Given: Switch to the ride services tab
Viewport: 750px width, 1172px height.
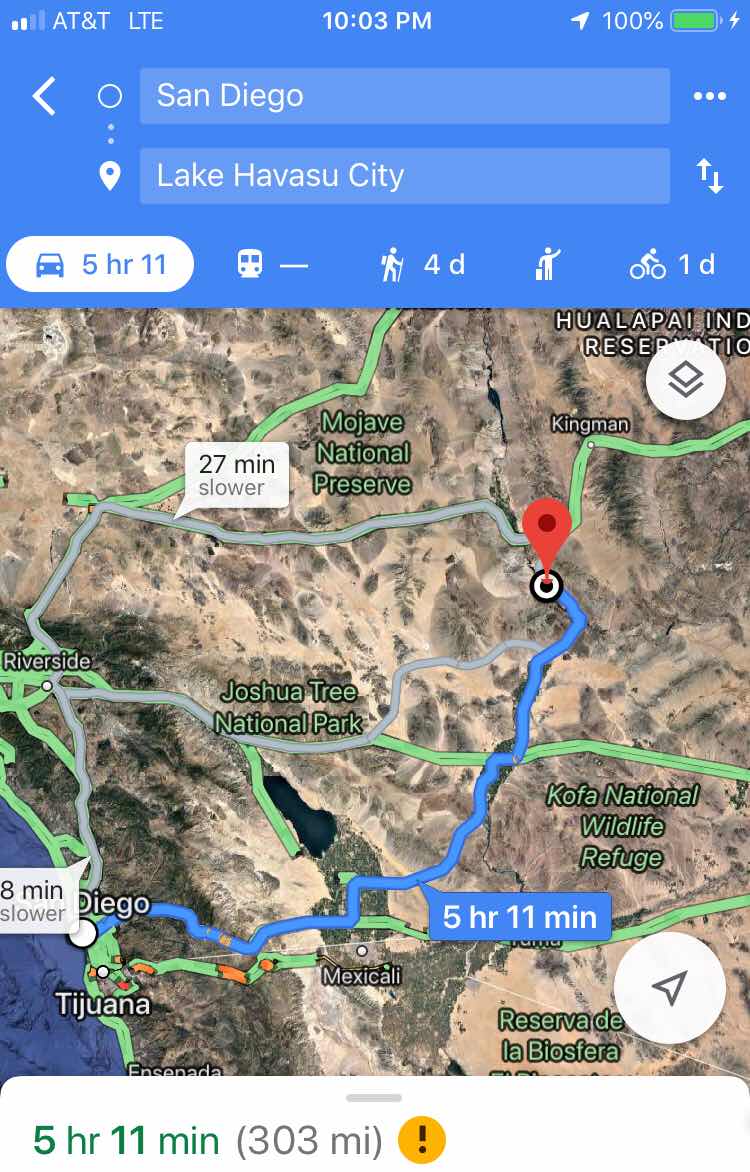Looking at the screenshot, I should (547, 264).
